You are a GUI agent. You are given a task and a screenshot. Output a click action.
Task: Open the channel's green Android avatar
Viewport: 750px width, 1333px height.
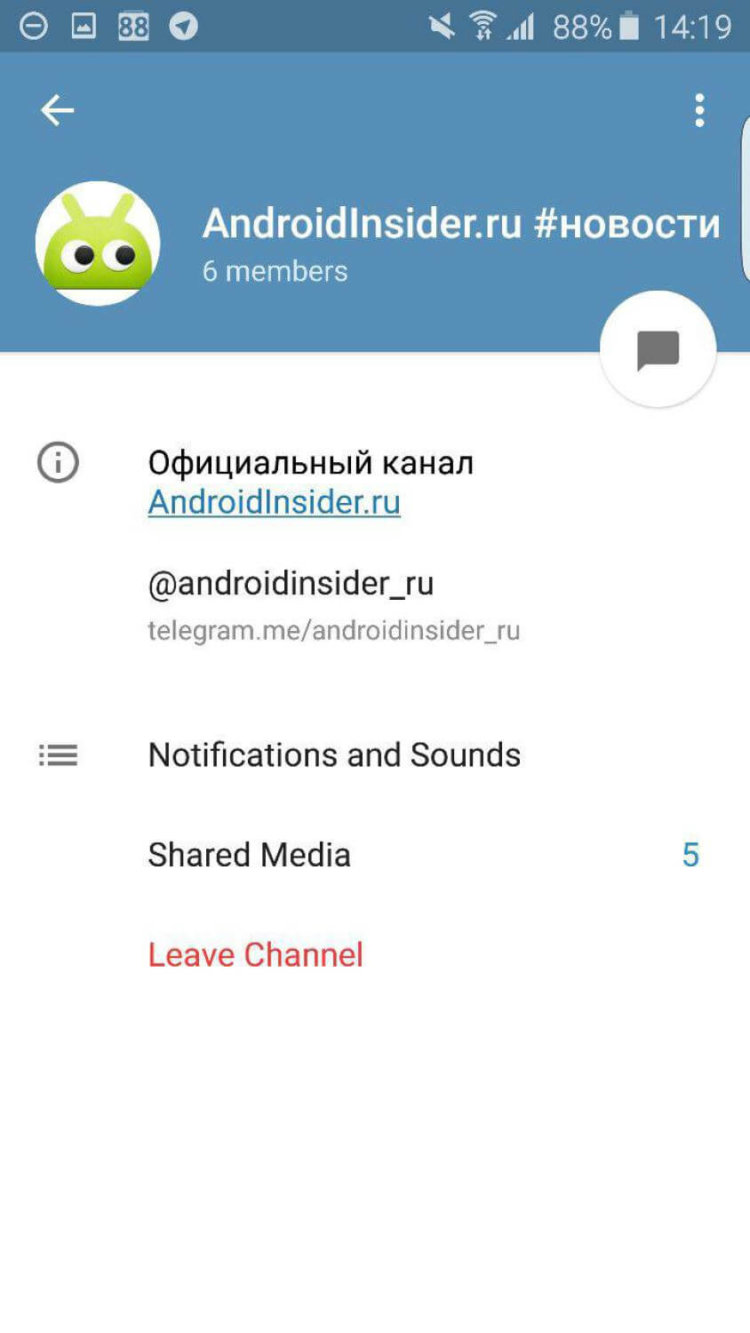pyautogui.click(x=97, y=241)
